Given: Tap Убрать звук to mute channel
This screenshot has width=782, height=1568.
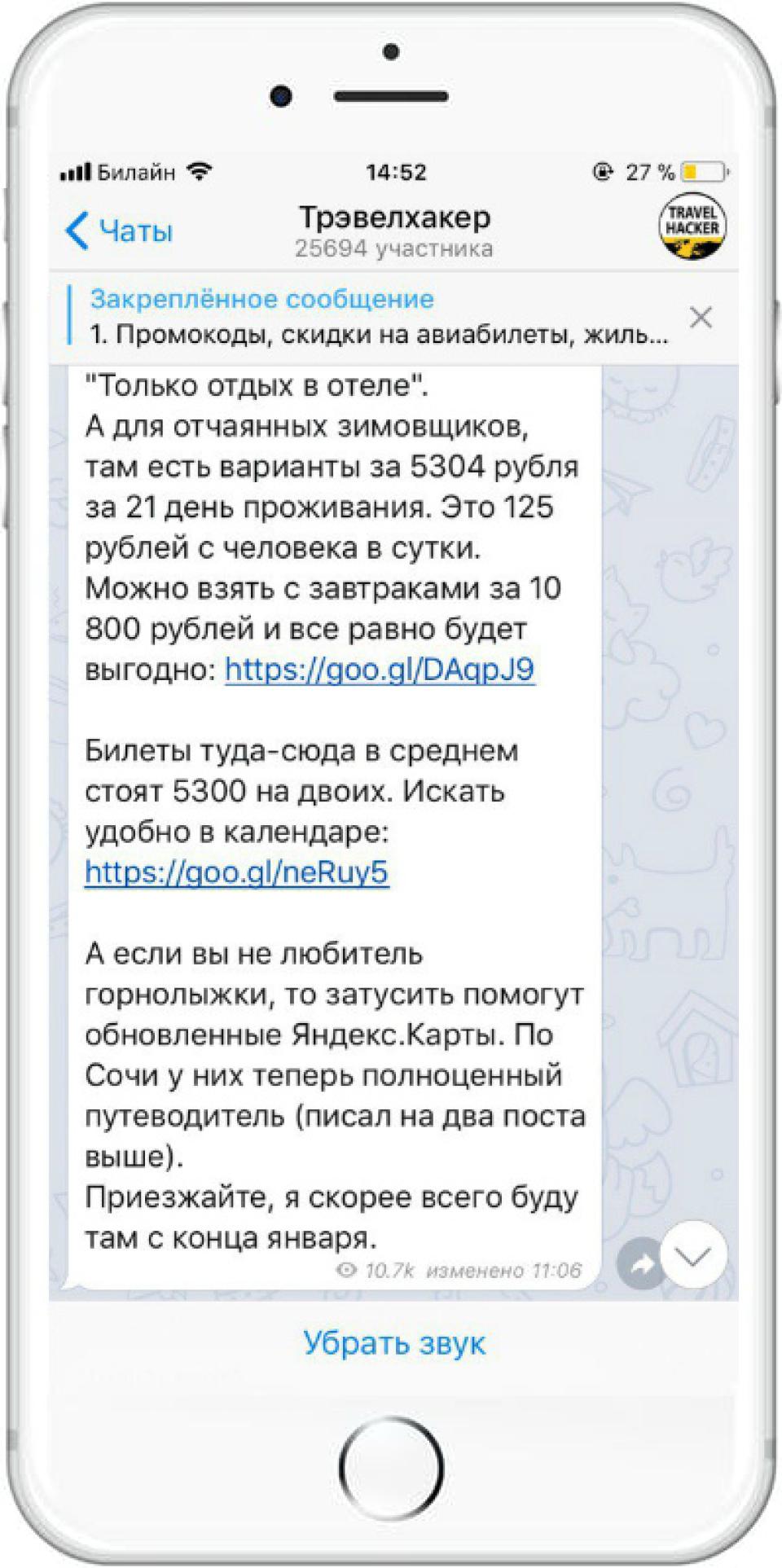Looking at the screenshot, I should (394, 1343).
